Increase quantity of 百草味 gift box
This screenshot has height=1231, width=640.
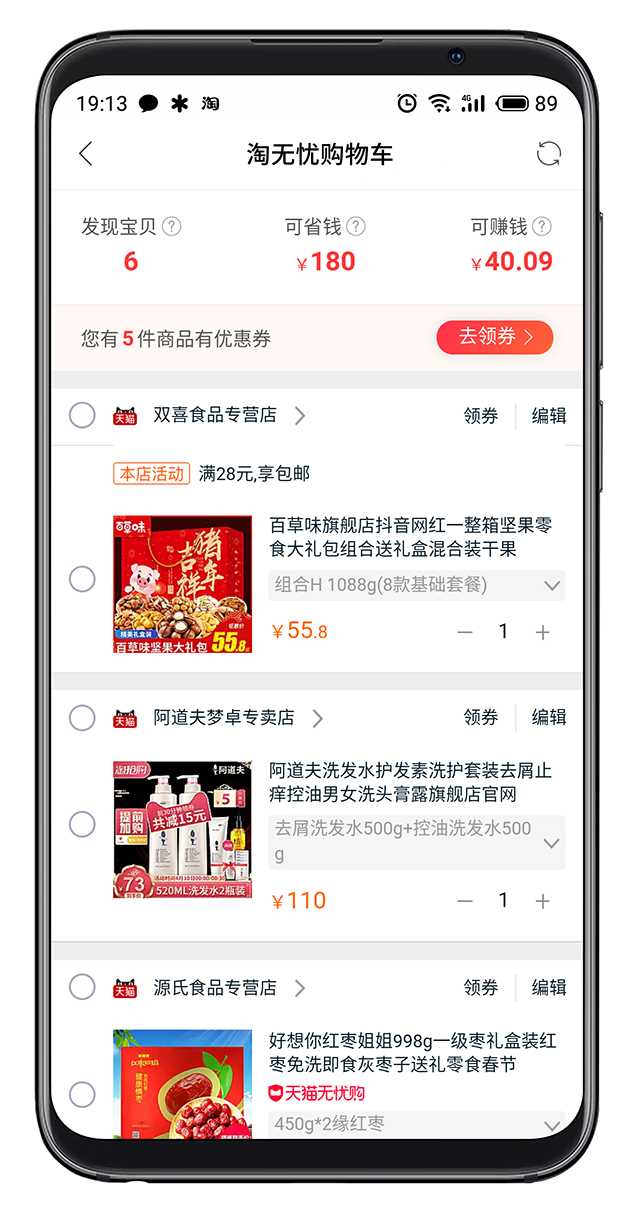coord(542,632)
